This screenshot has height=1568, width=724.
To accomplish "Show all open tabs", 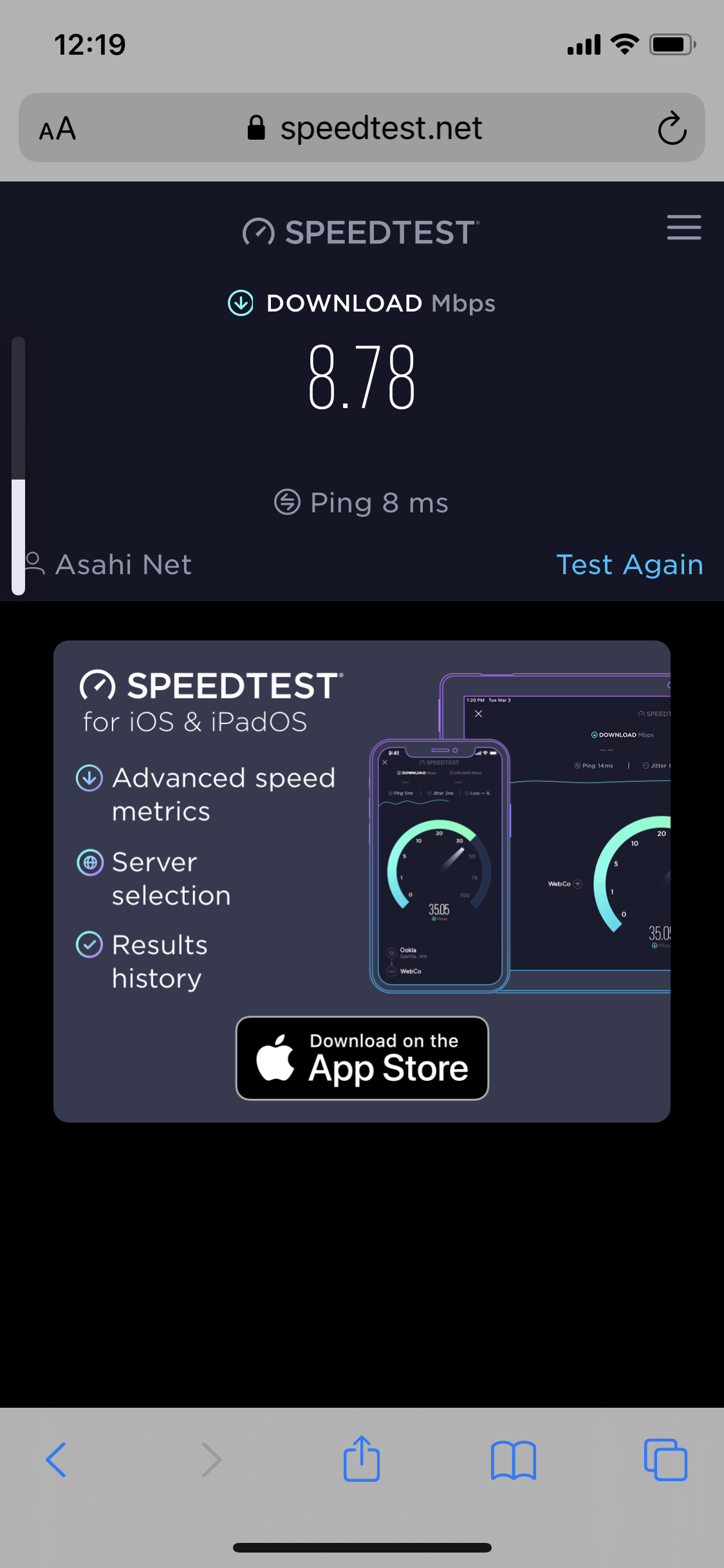I will [x=665, y=1459].
